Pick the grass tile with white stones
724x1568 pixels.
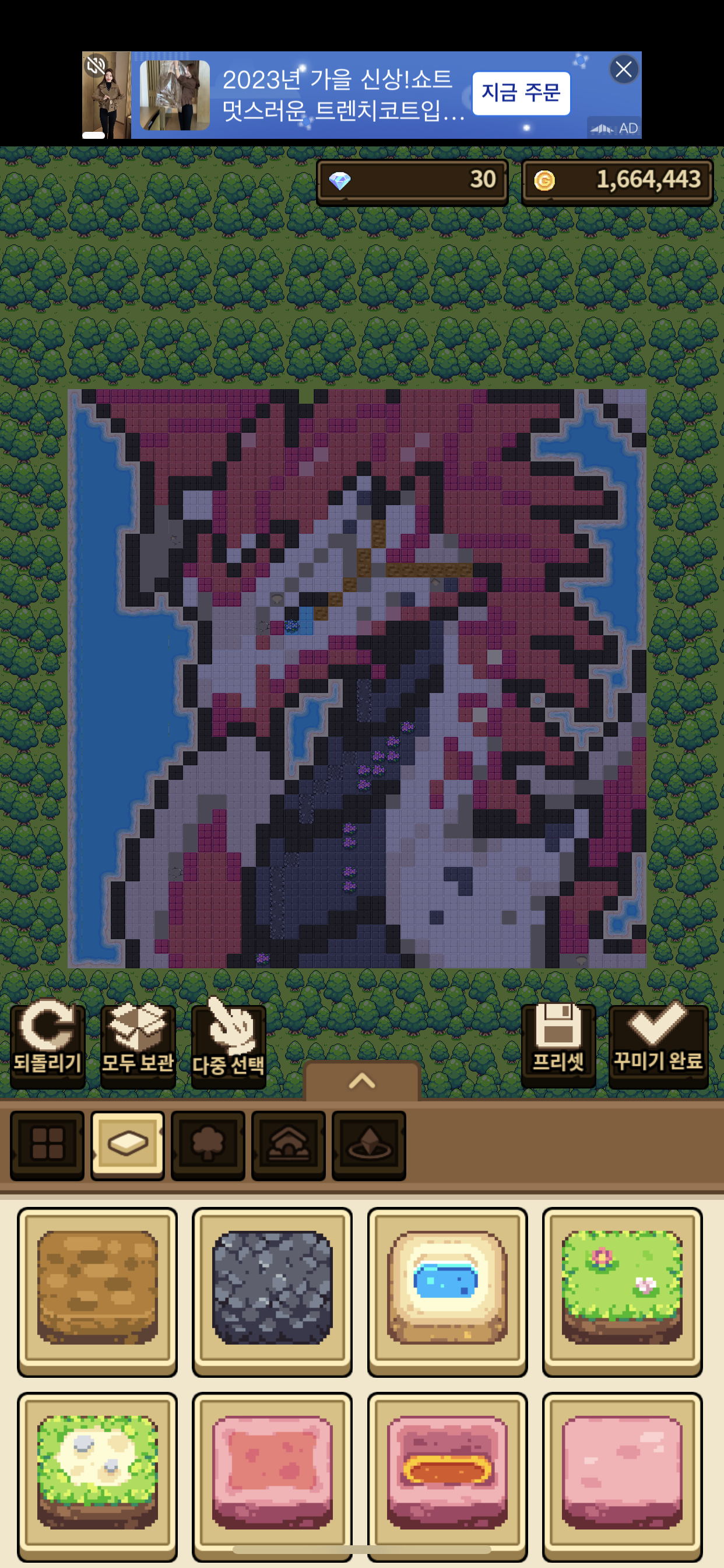coord(97,1475)
